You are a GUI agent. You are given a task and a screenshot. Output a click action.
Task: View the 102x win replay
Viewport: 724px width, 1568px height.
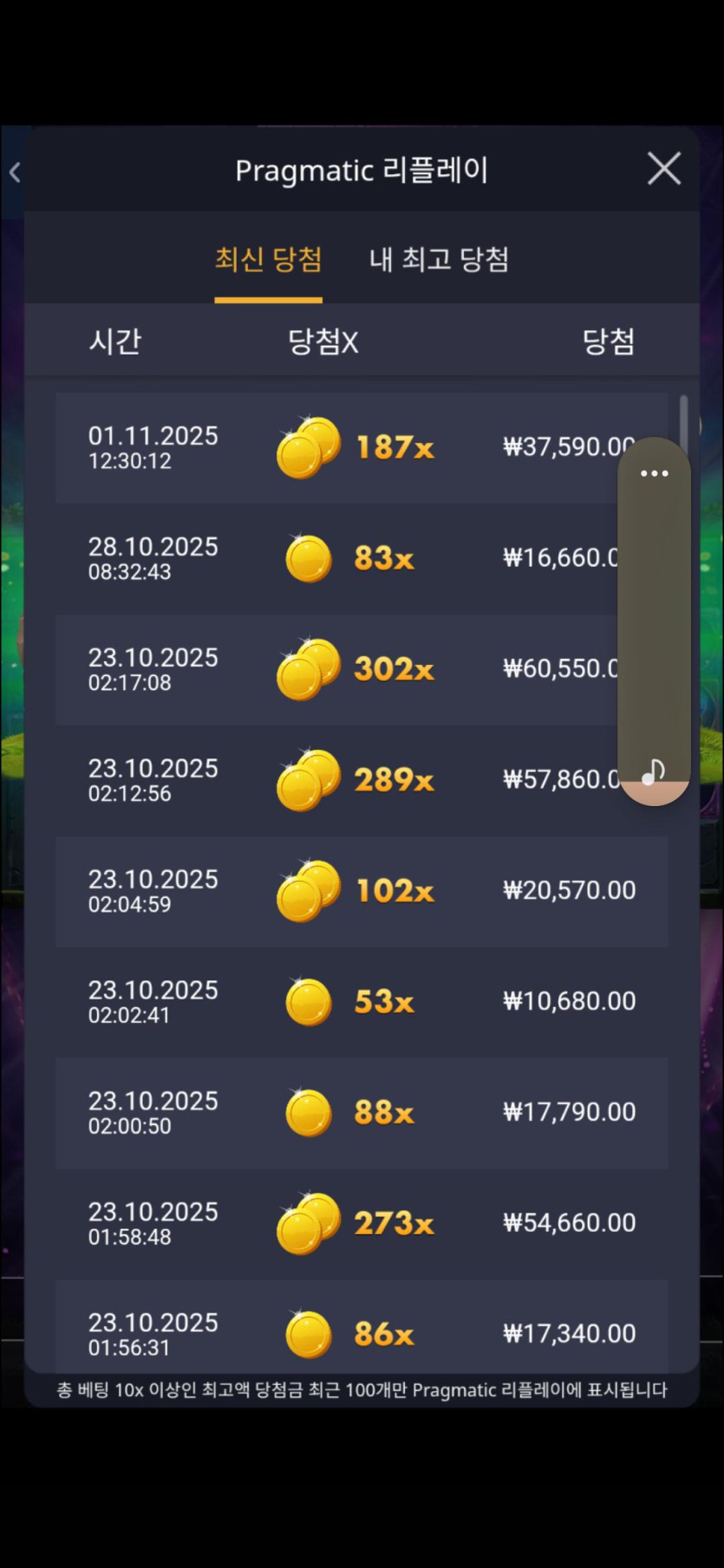pos(347,891)
